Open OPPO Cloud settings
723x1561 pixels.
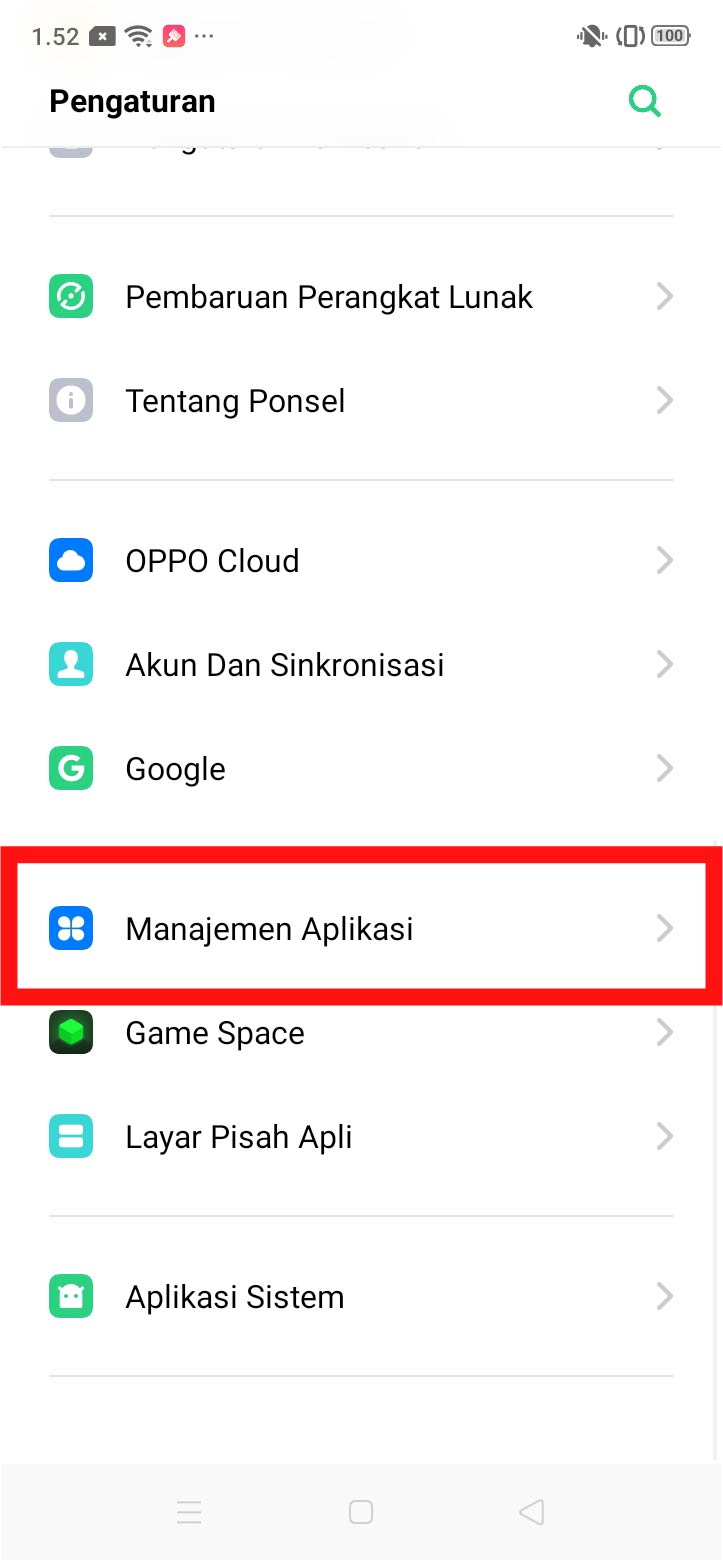(x=360, y=561)
